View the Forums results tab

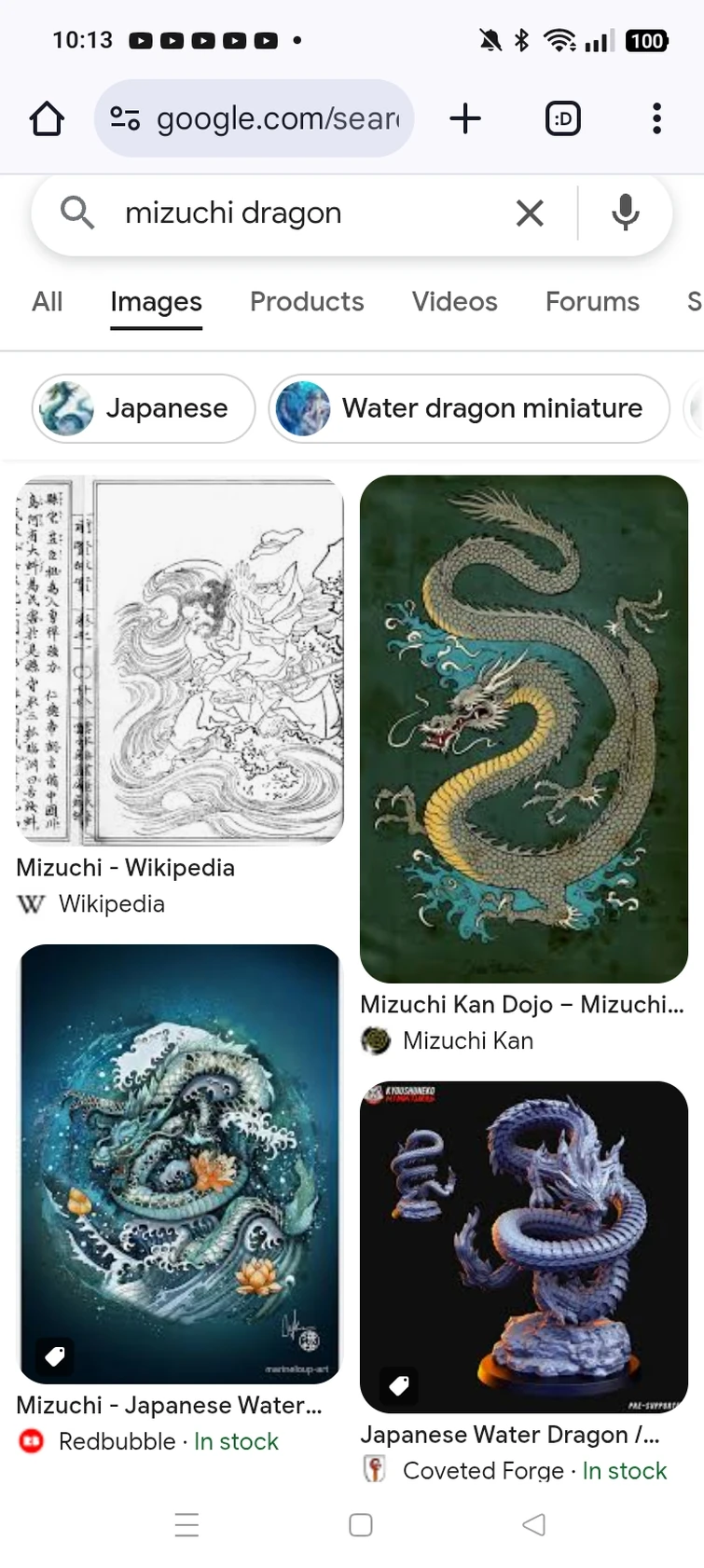(592, 302)
